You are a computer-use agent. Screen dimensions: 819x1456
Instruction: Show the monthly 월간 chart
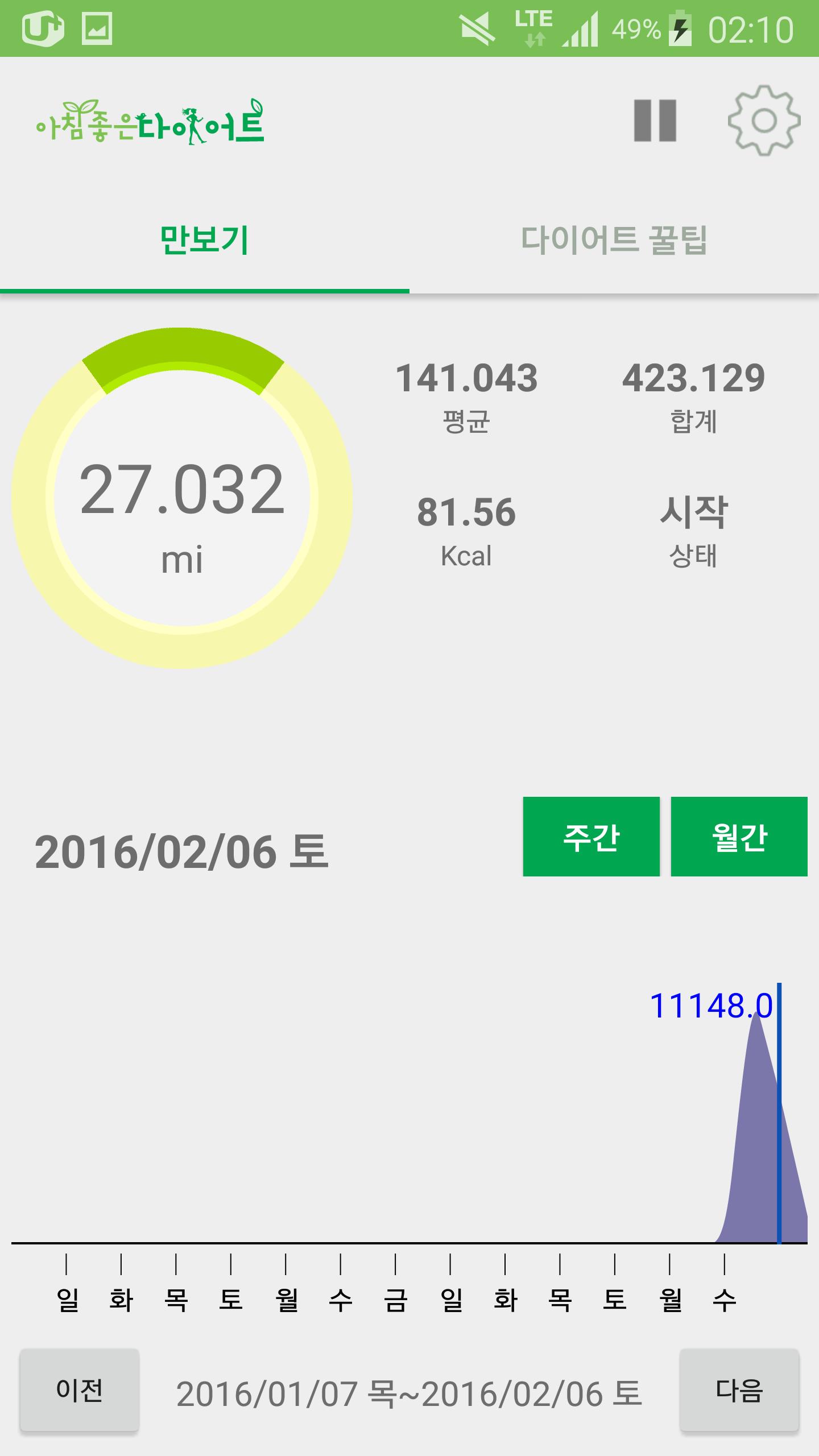(739, 836)
